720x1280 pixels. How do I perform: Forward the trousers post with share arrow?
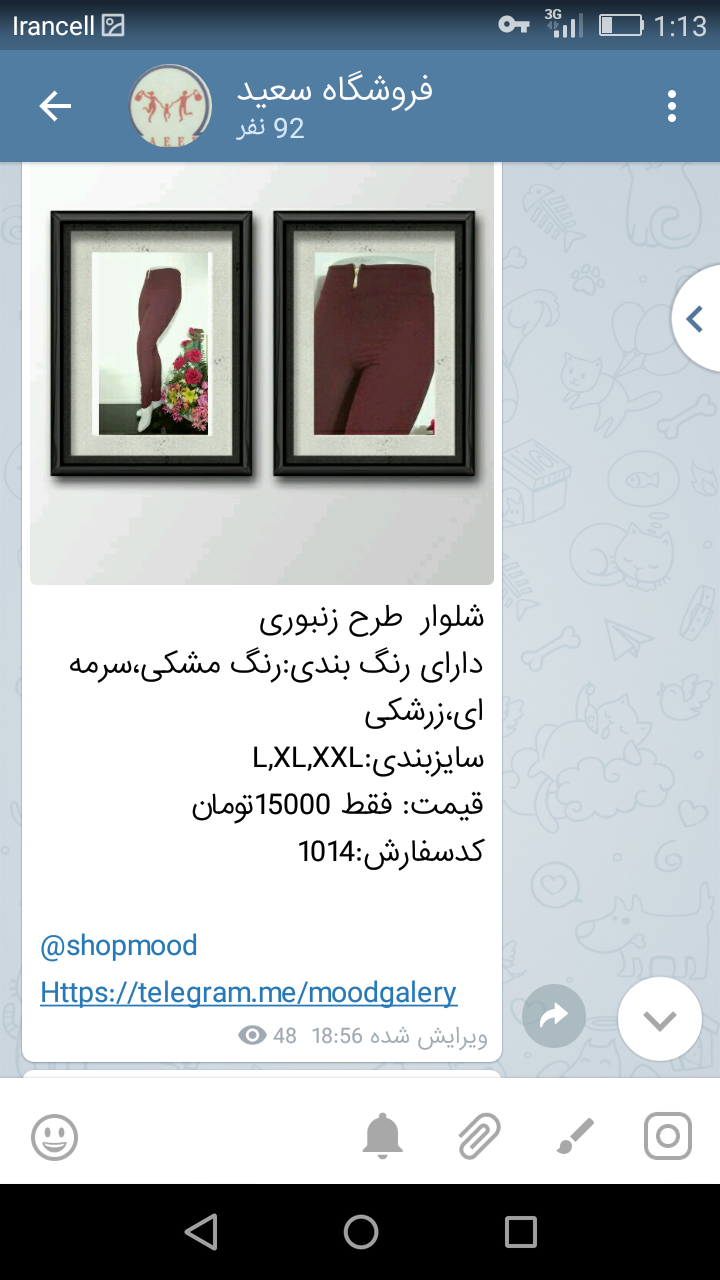point(554,1017)
